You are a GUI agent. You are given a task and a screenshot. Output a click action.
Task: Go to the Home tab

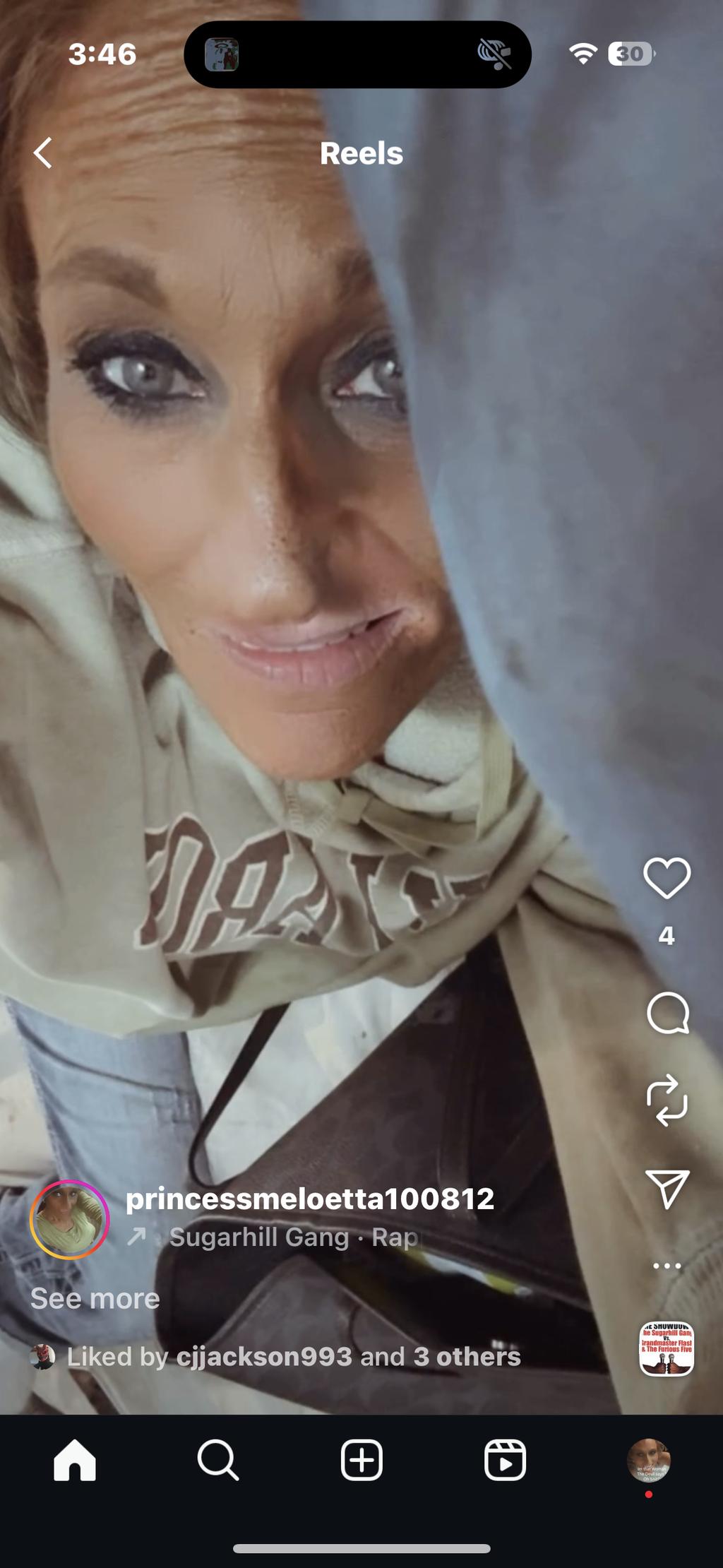75,1459
